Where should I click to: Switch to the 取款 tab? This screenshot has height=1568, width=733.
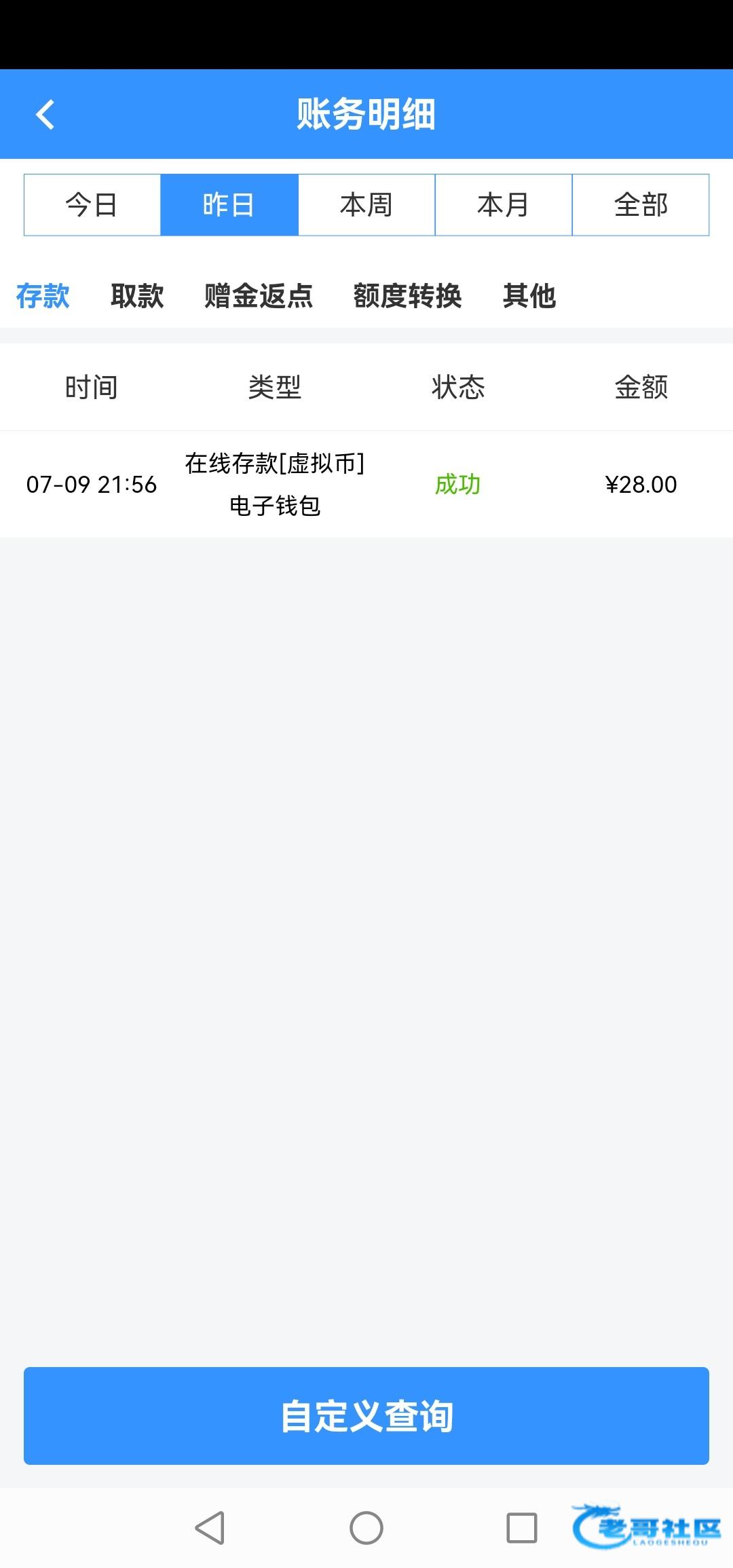point(137,296)
